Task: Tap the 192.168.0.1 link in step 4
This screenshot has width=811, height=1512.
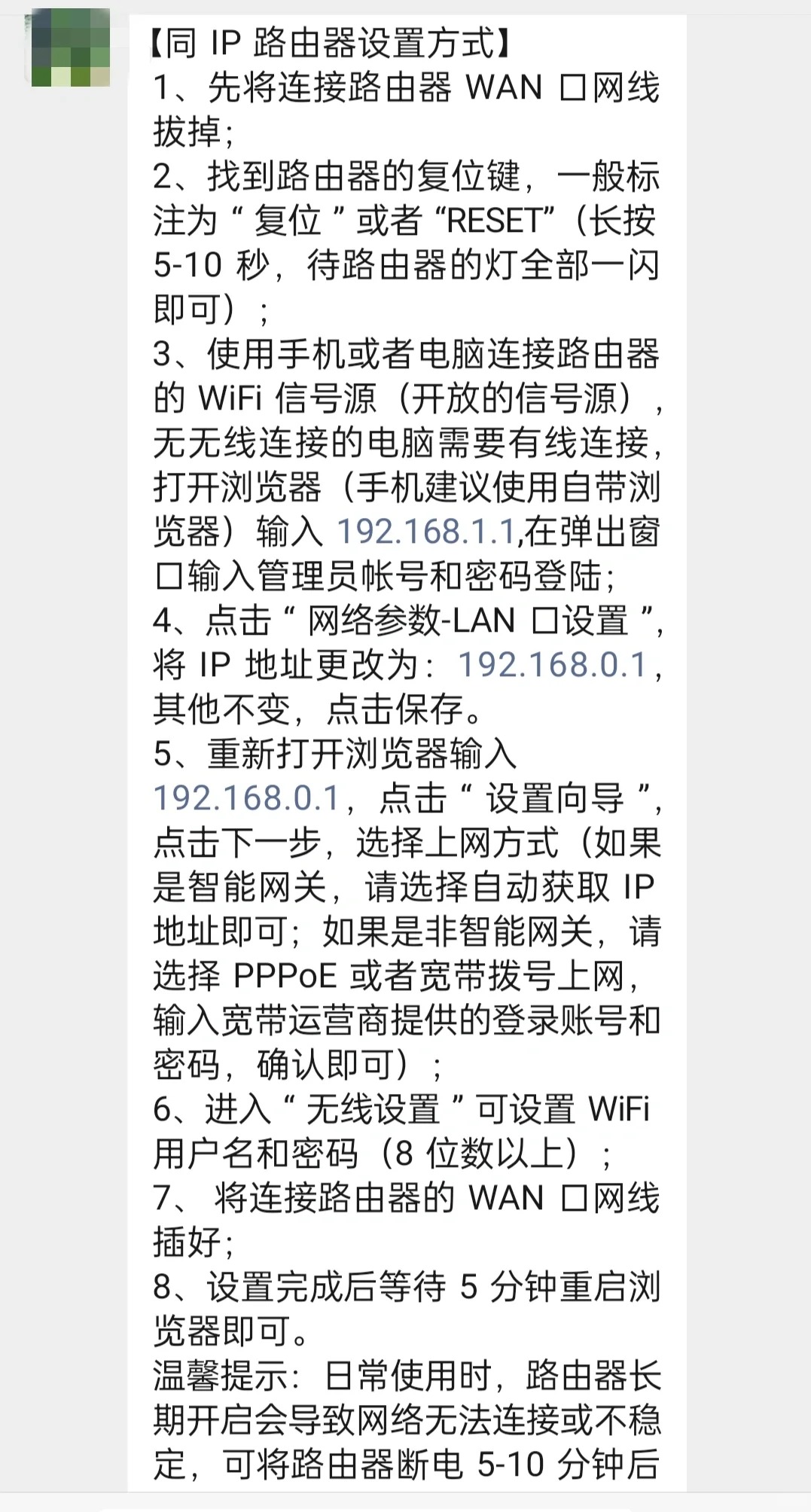Action: coord(552,665)
